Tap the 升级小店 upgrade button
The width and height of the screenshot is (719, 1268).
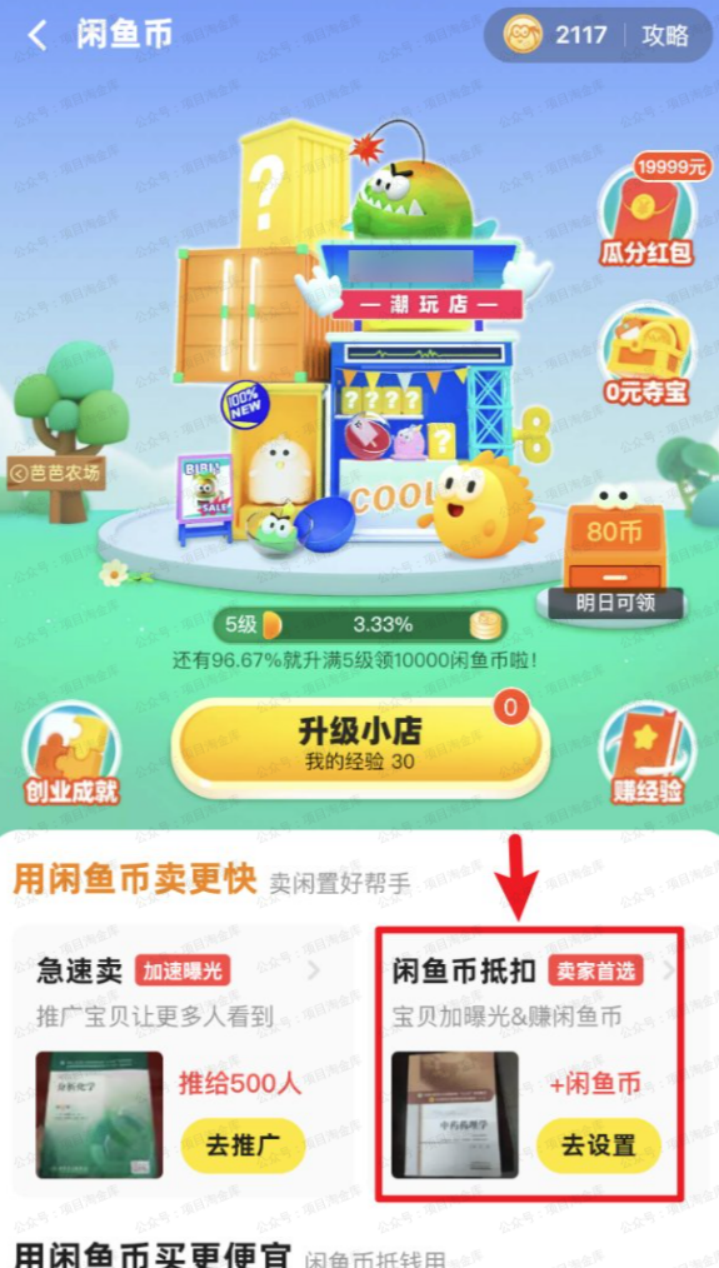360,742
